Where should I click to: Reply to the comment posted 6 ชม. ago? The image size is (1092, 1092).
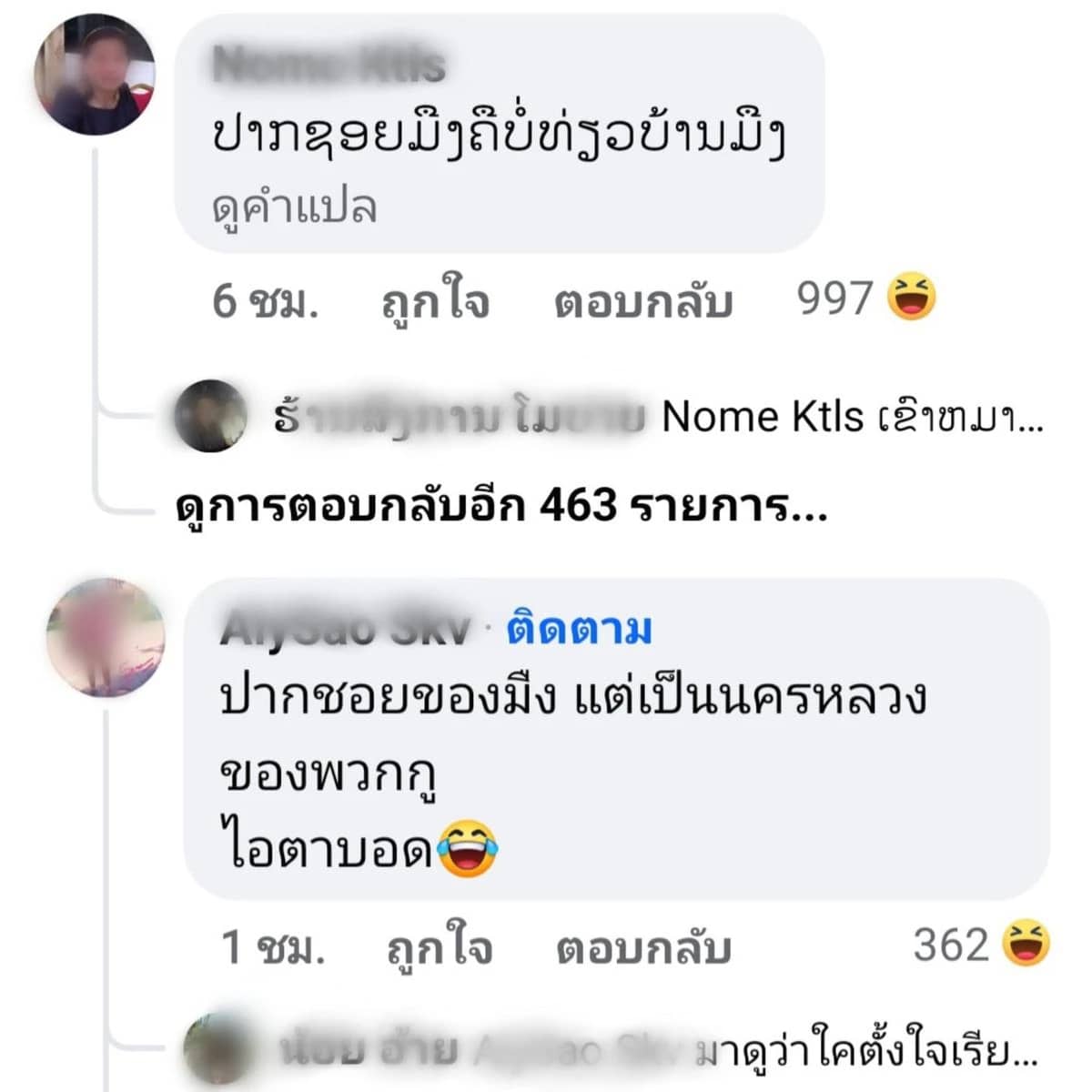[x=642, y=302]
